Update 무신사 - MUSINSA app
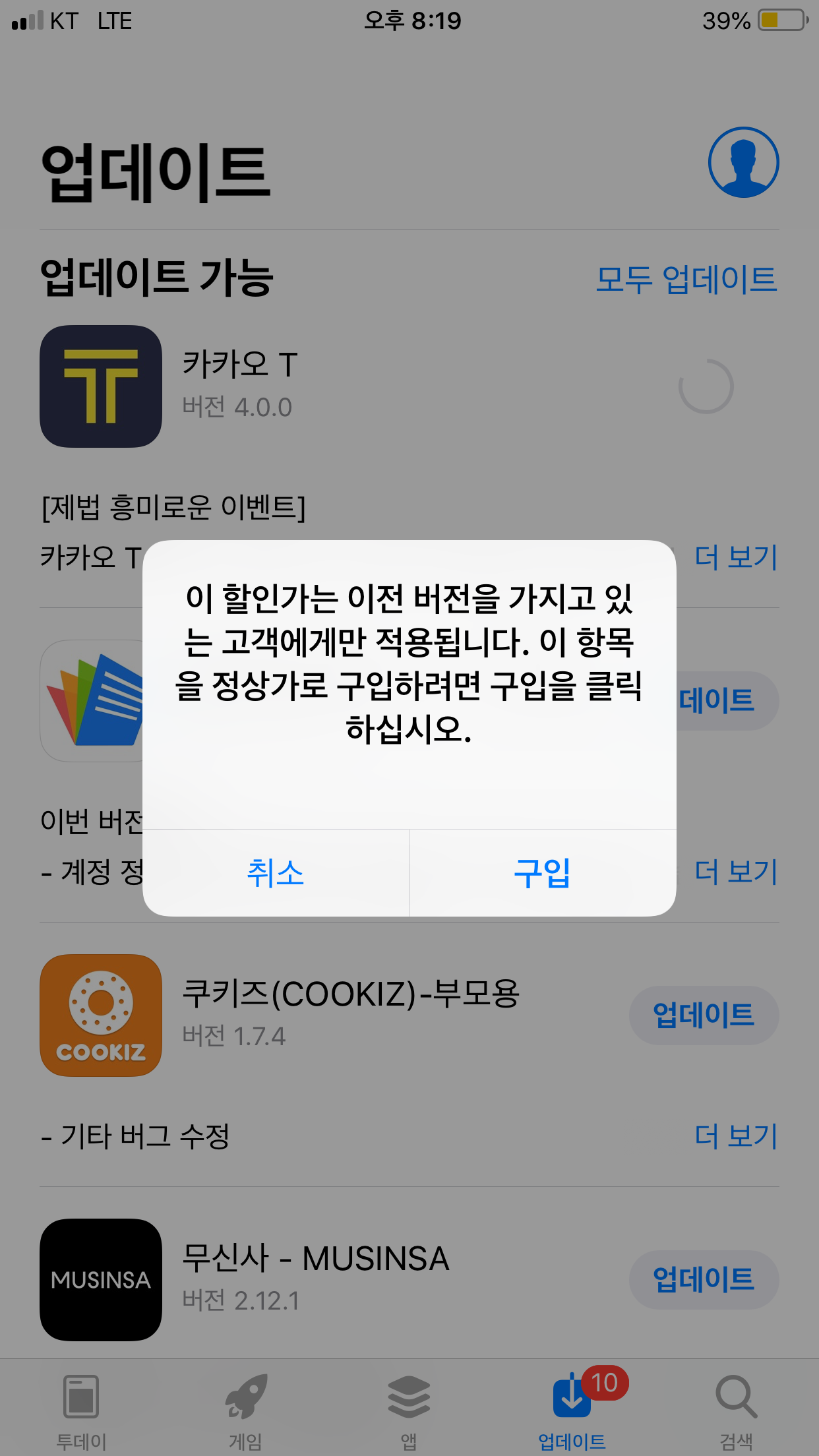 704,1279
